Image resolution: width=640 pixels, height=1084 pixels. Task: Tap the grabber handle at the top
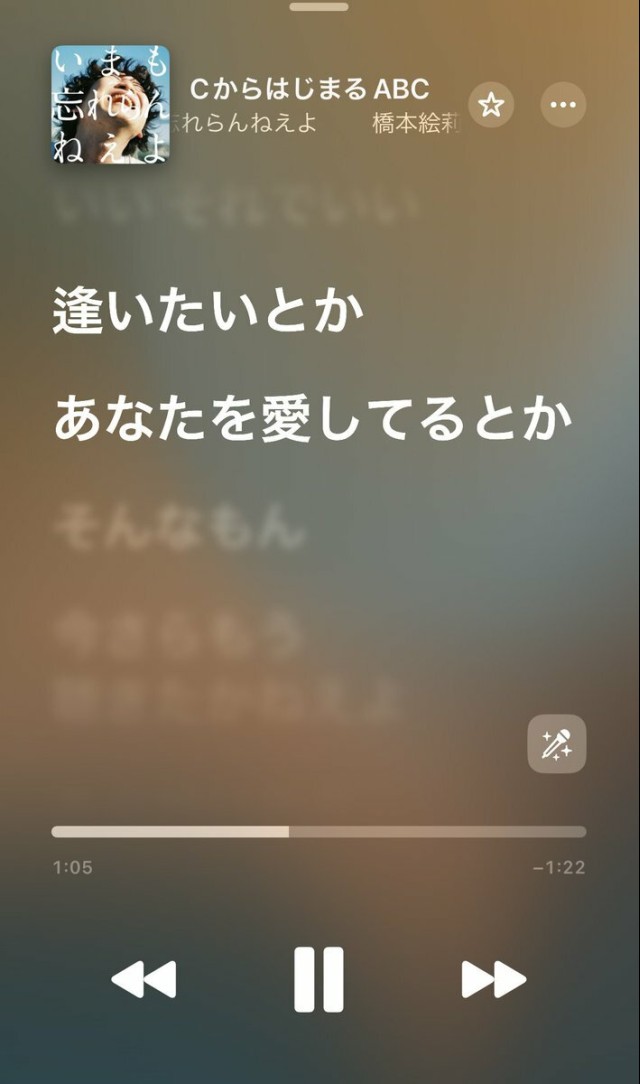point(320,6)
